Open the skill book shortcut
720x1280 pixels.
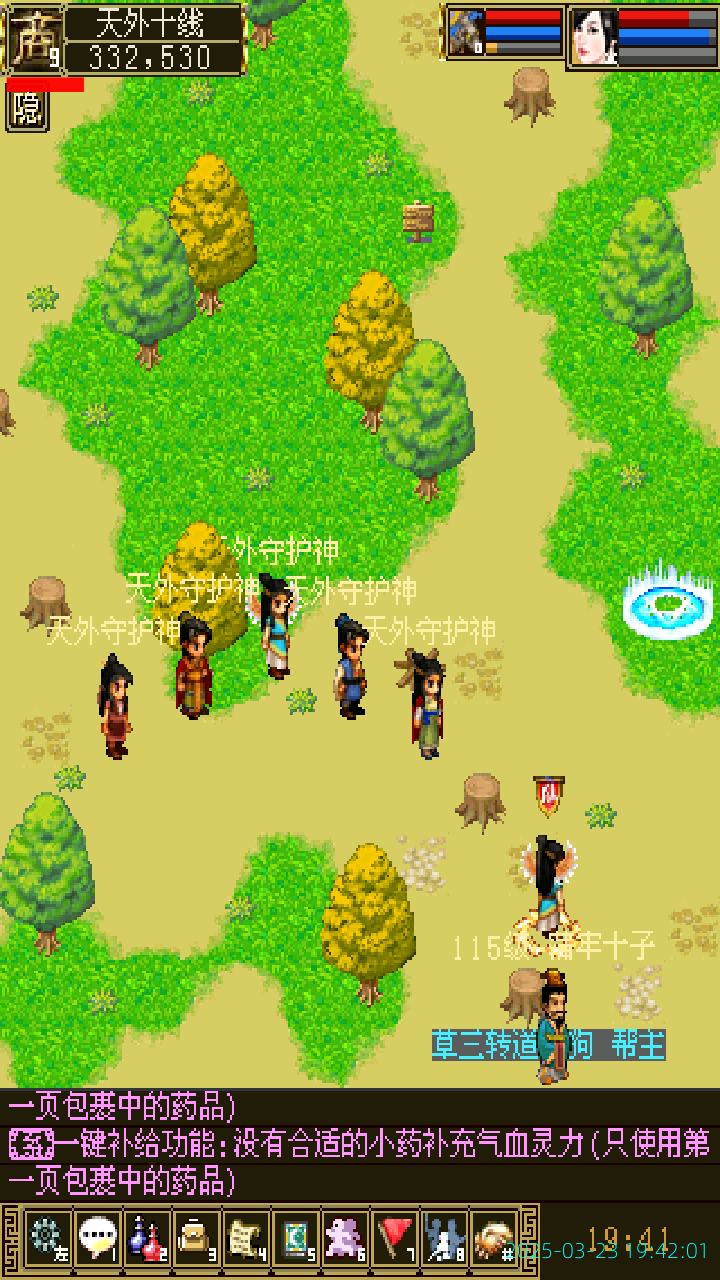pos(296,1238)
